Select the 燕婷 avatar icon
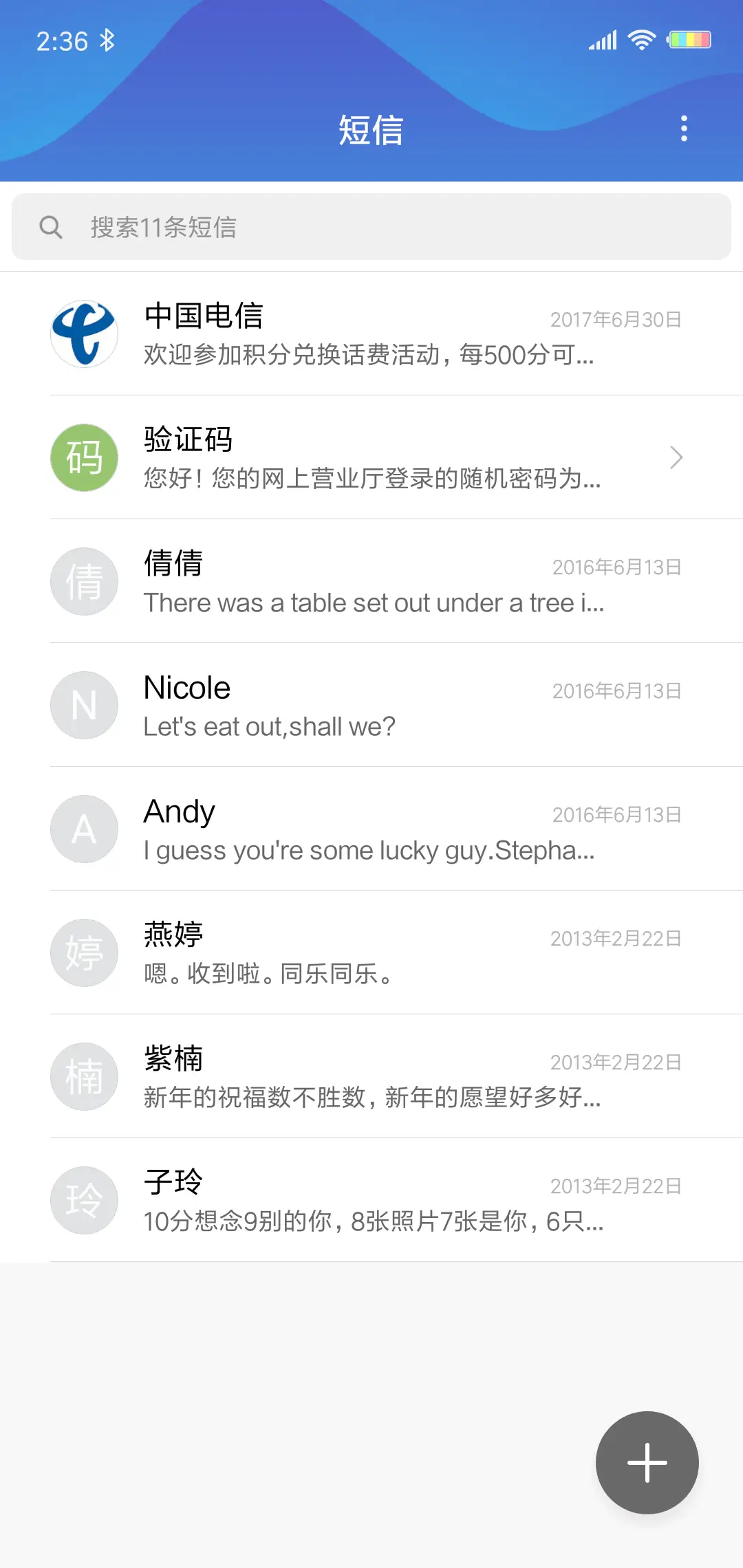 click(84, 952)
